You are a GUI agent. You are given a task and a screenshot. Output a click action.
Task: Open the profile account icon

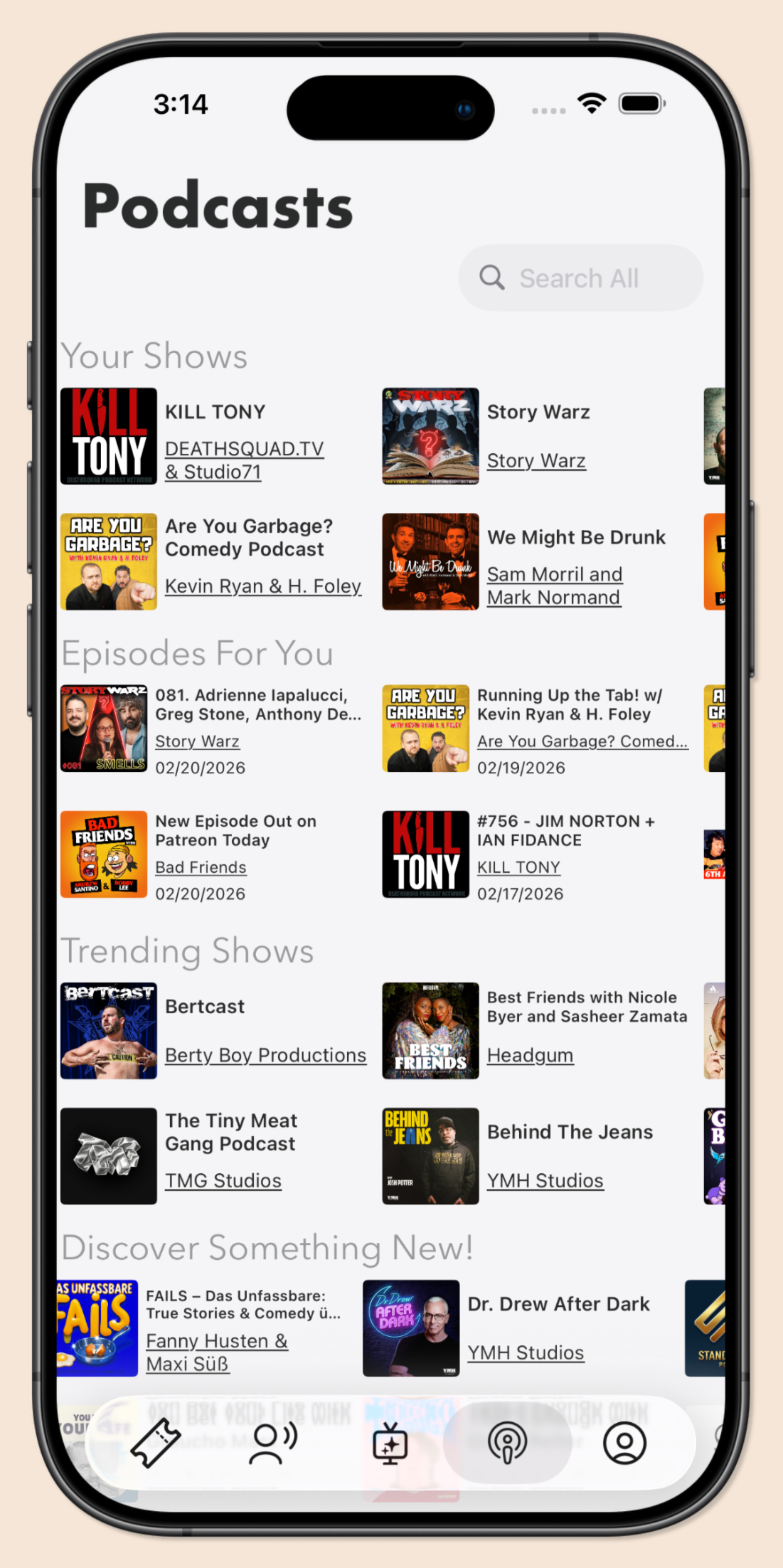(624, 1444)
